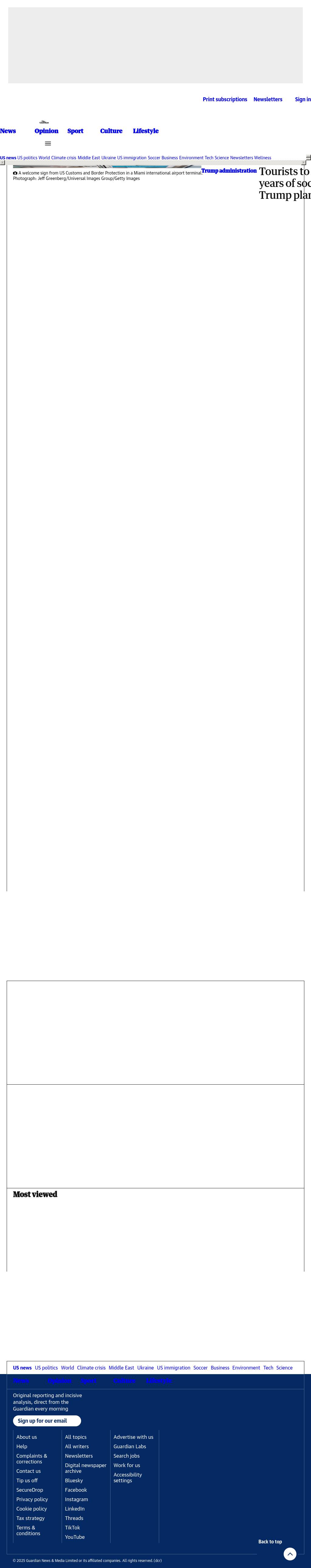Open Advertise with us
Viewport: 311px width, 1568px height.
coord(133,1437)
